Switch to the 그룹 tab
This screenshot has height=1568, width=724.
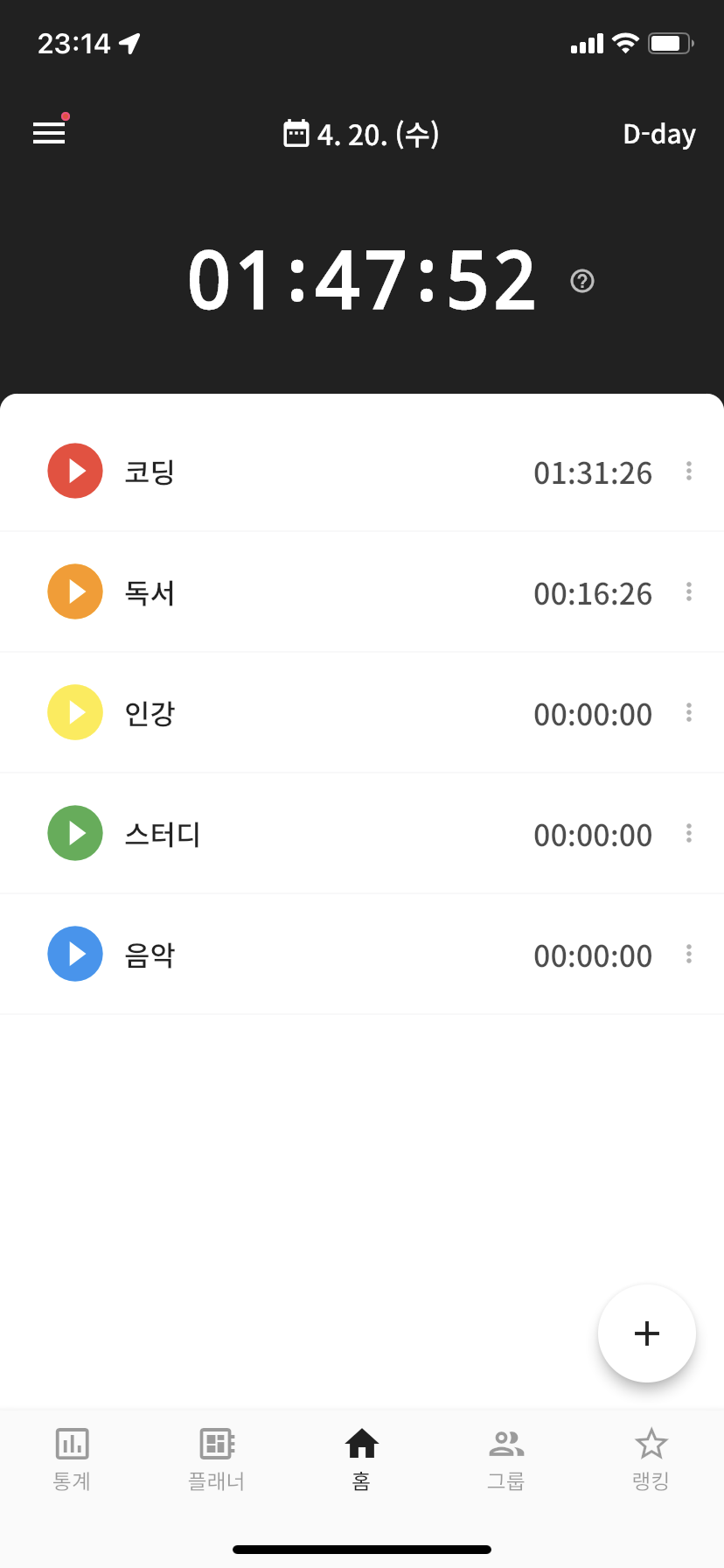[506, 1459]
